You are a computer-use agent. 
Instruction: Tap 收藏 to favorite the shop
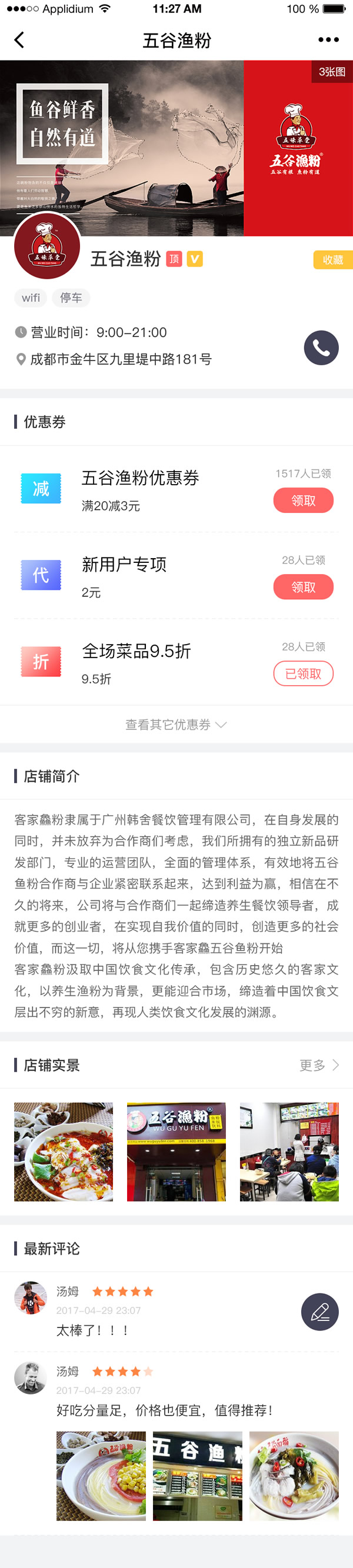(x=332, y=259)
